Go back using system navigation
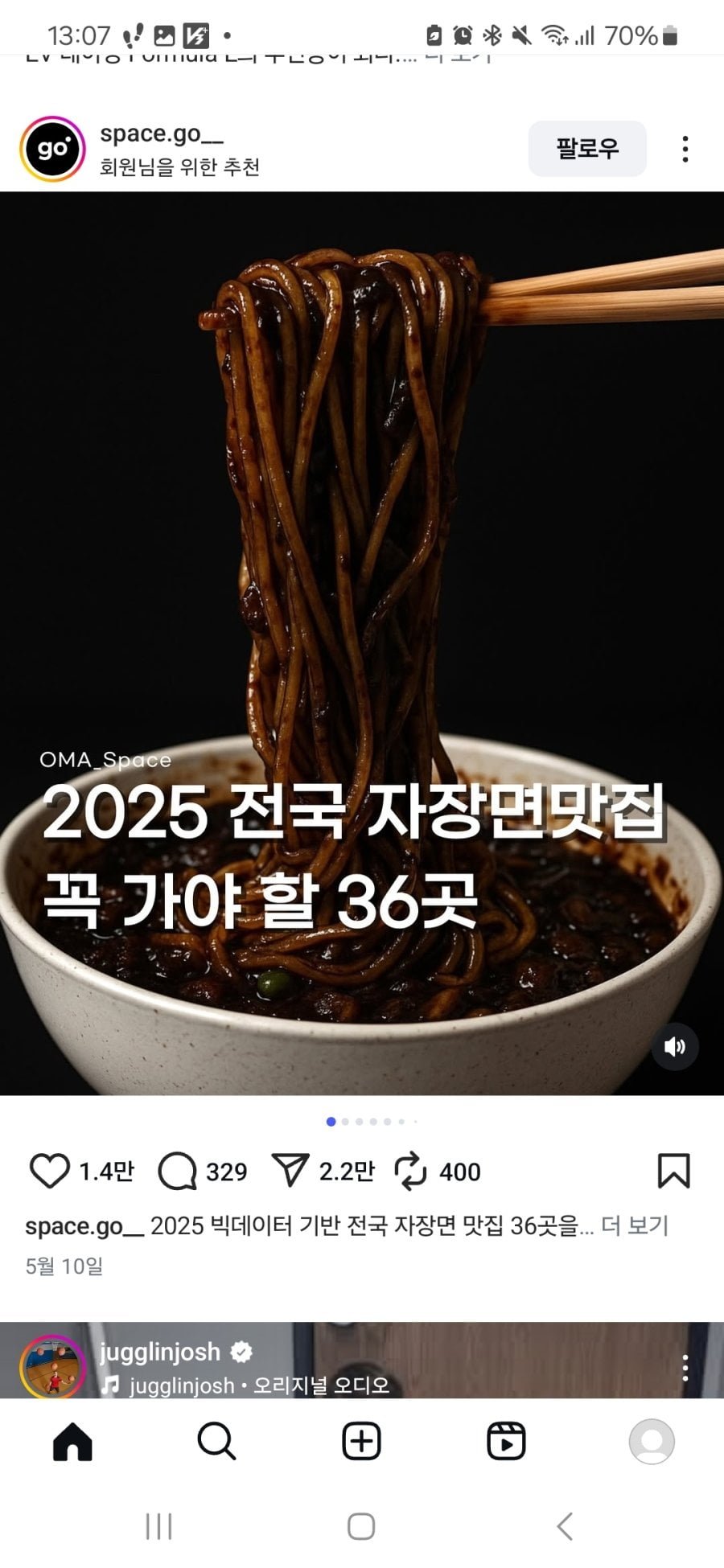 (x=565, y=1525)
